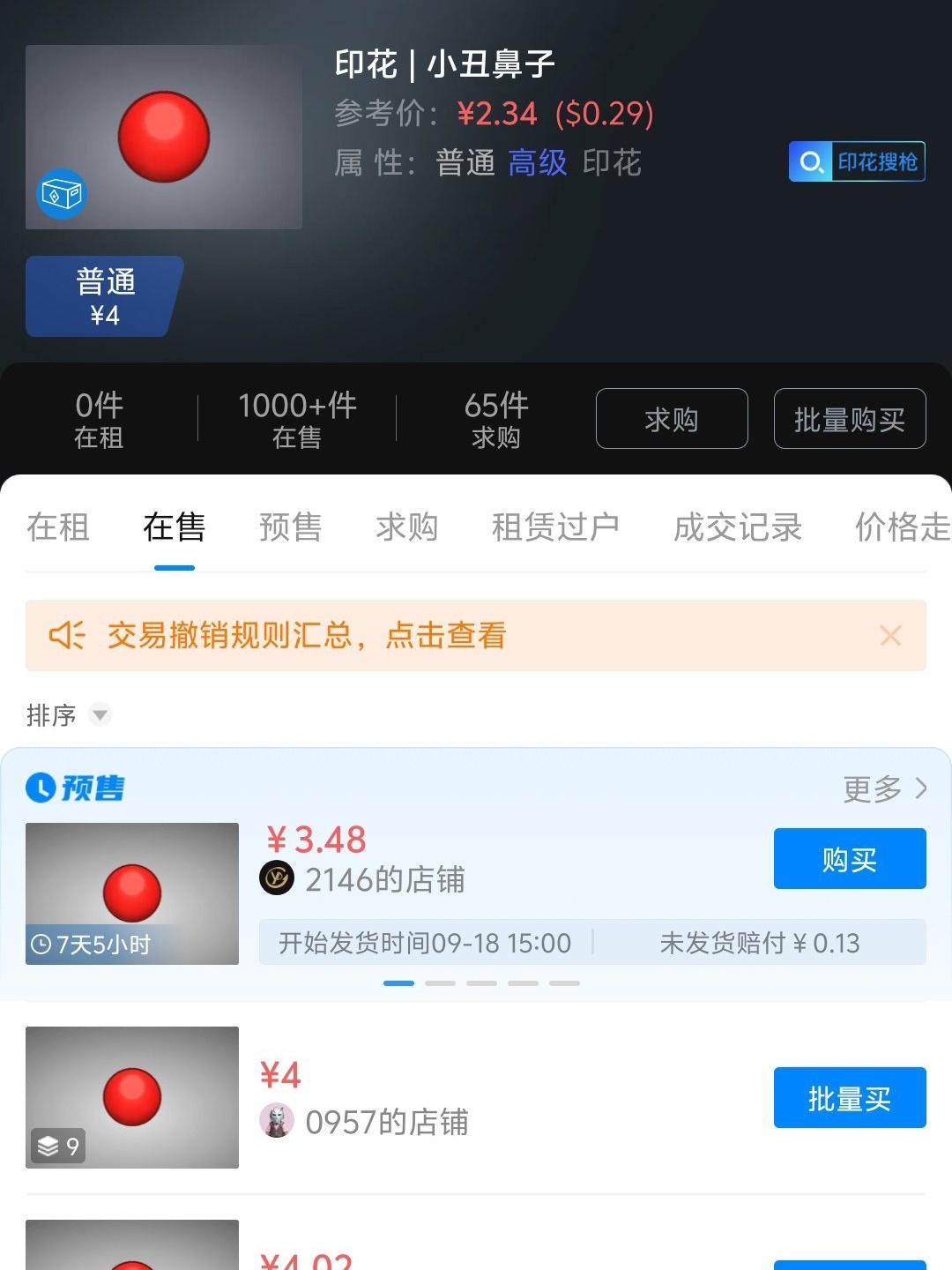Open 2146的店铺 presale sticker thumbnail
This screenshot has height=1270, width=952.
tap(132, 893)
